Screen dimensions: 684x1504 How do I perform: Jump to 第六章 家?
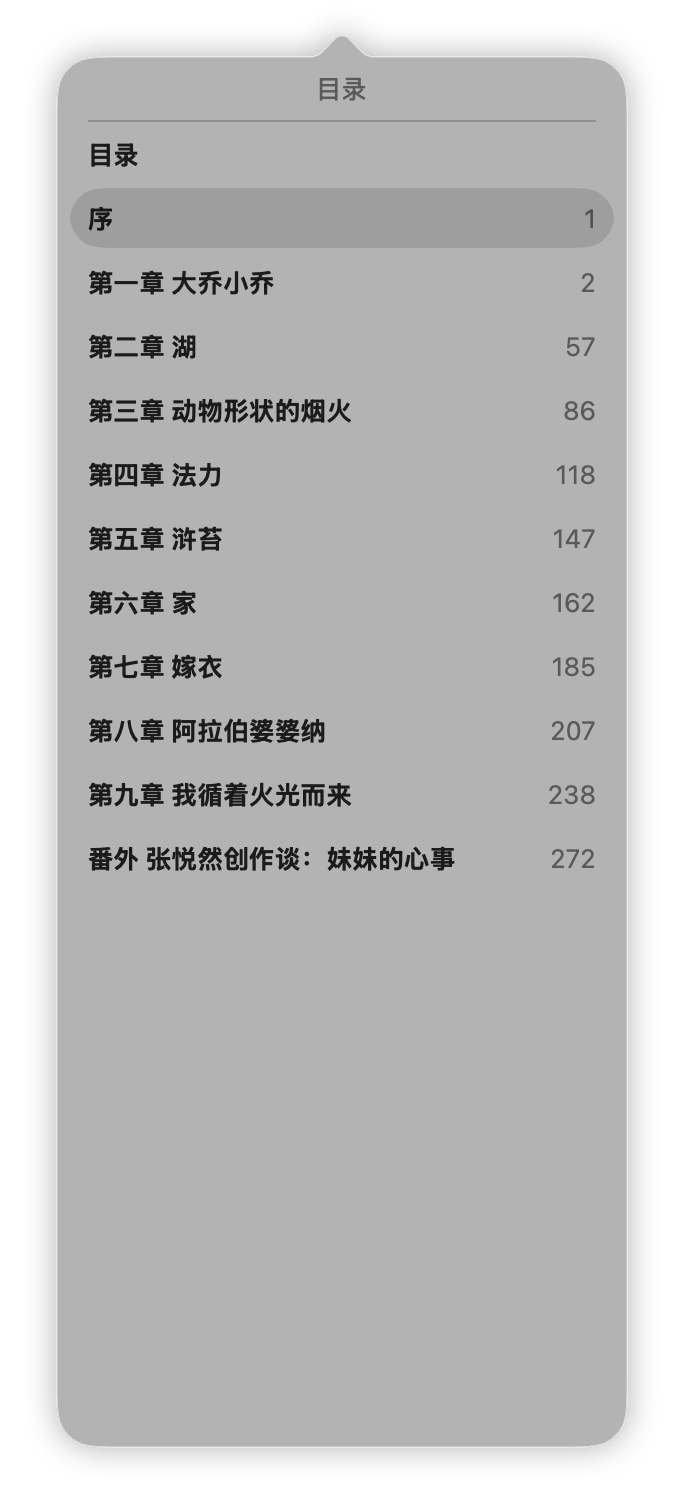click(340, 603)
